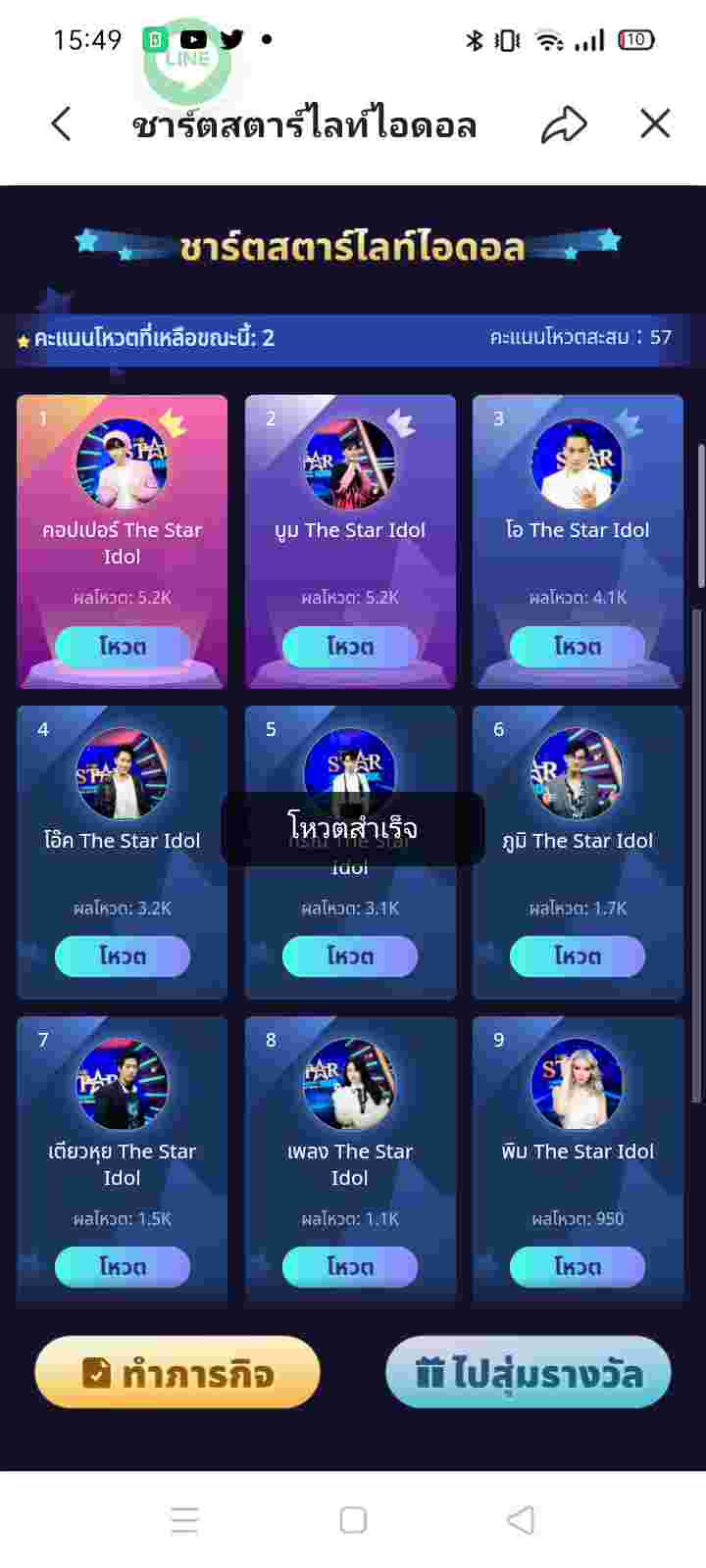Vote for พิม The Star Idol
706x1568 pixels.
click(578, 1267)
